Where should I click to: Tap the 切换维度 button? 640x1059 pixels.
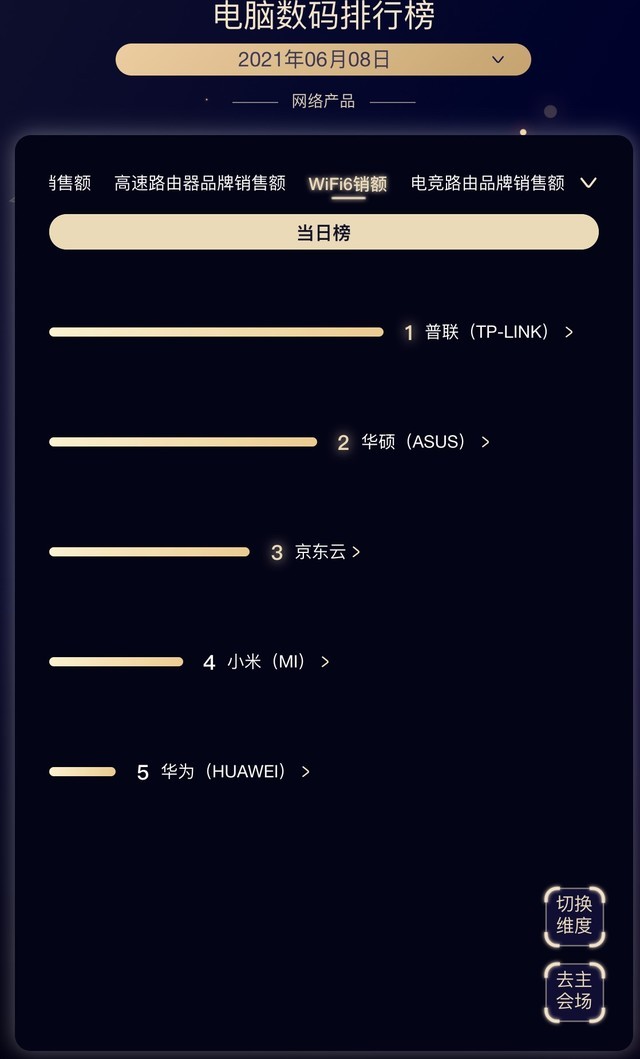(x=574, y=915)
